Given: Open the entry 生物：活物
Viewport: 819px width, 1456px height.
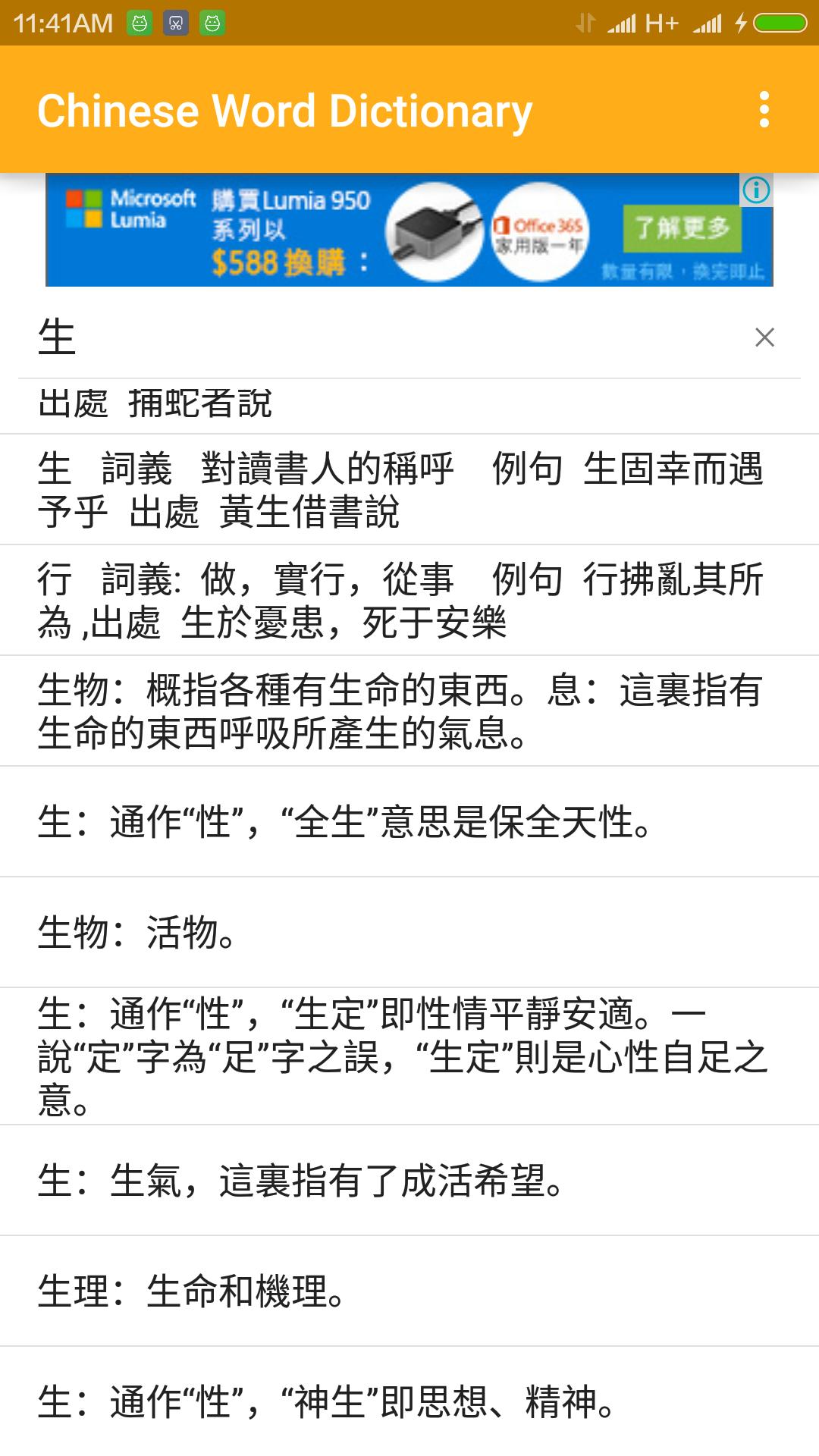Looking at the screenshot, I should (409, 932).
